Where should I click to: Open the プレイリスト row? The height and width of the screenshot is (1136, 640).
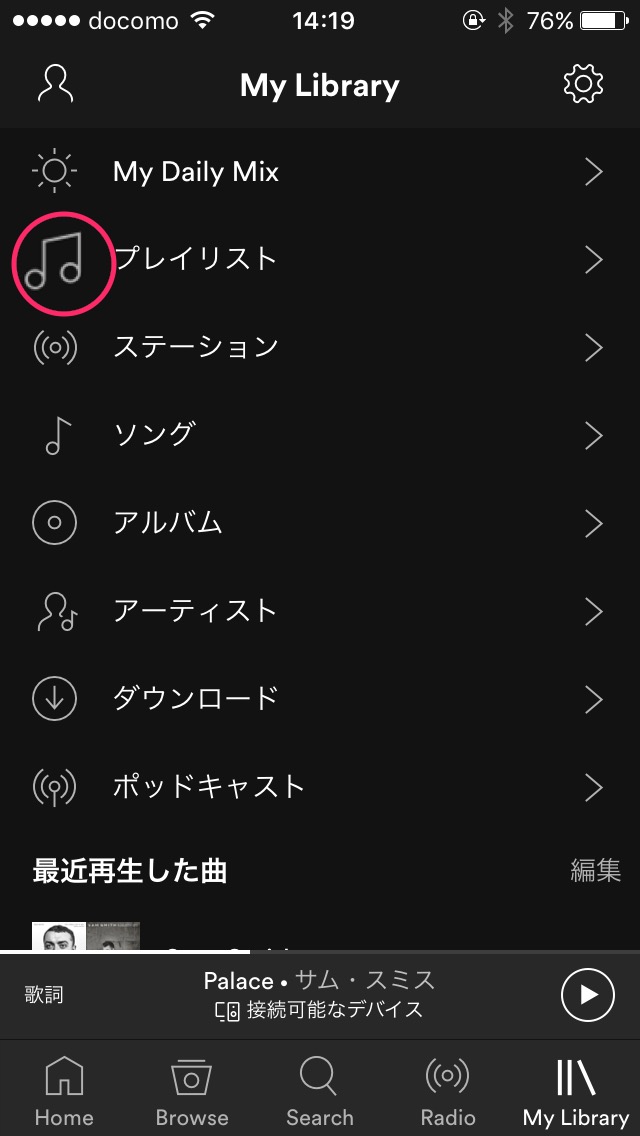click(x=320, y=260)
